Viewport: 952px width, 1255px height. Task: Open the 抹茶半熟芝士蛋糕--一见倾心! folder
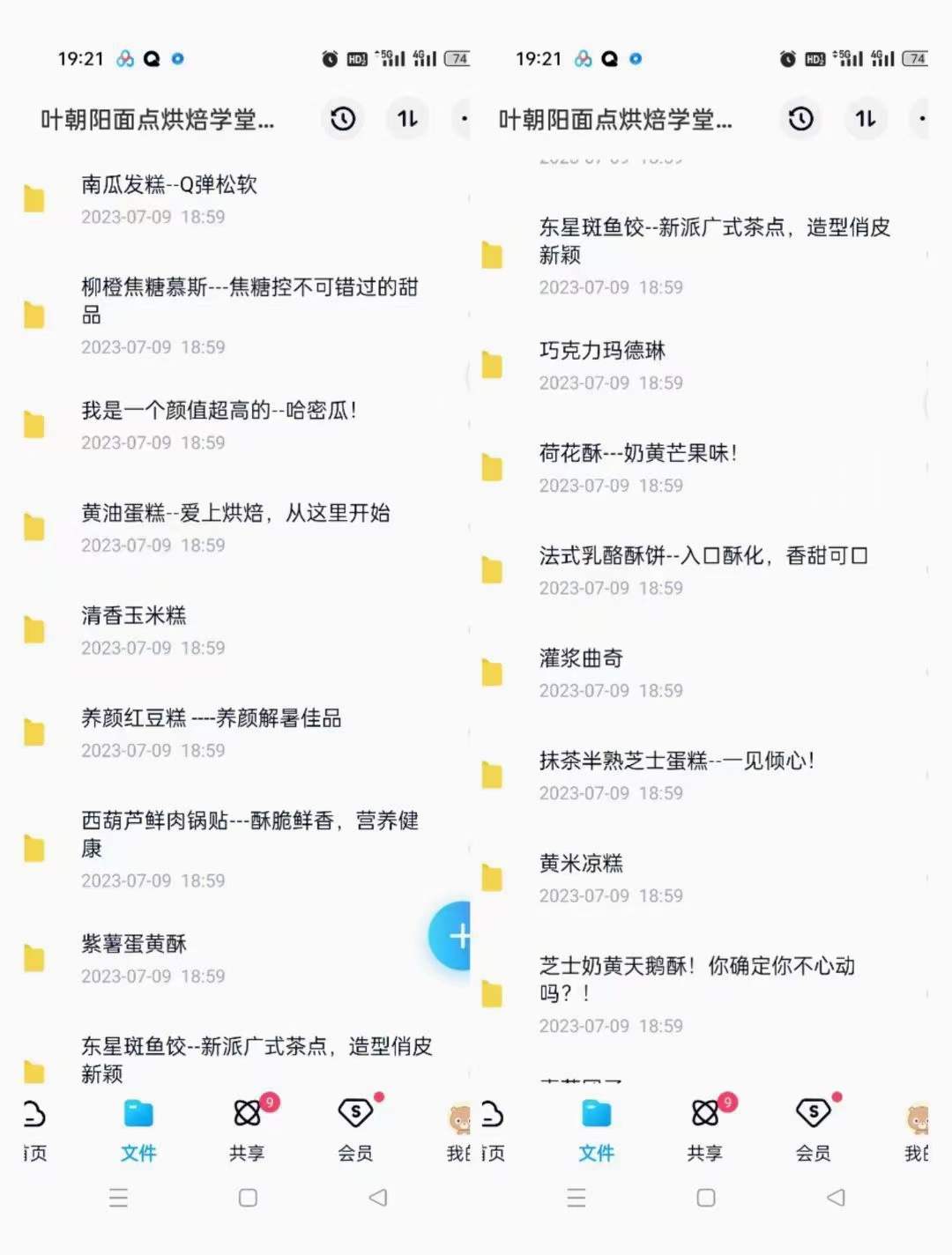coord(679,761)
